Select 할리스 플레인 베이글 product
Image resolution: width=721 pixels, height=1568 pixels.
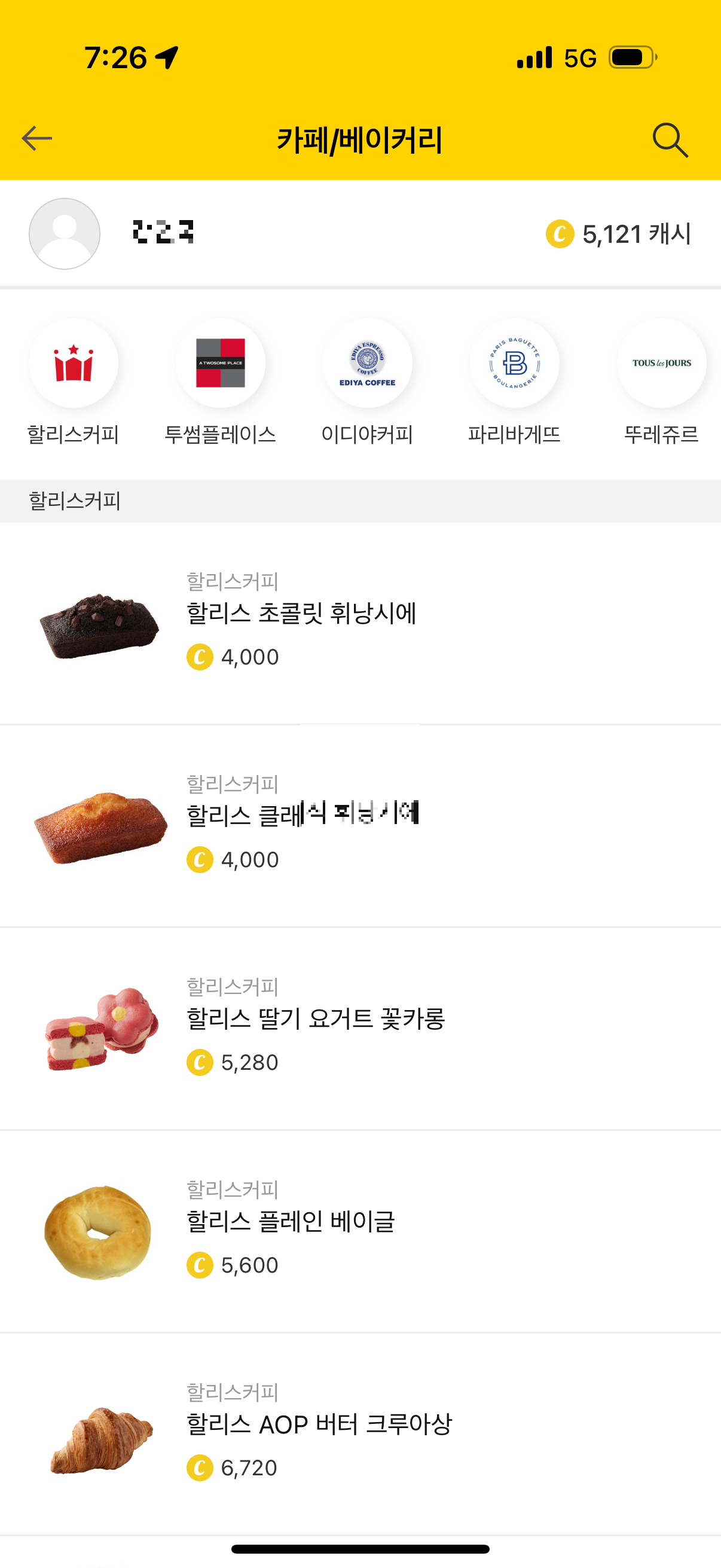coord(291,1222)
